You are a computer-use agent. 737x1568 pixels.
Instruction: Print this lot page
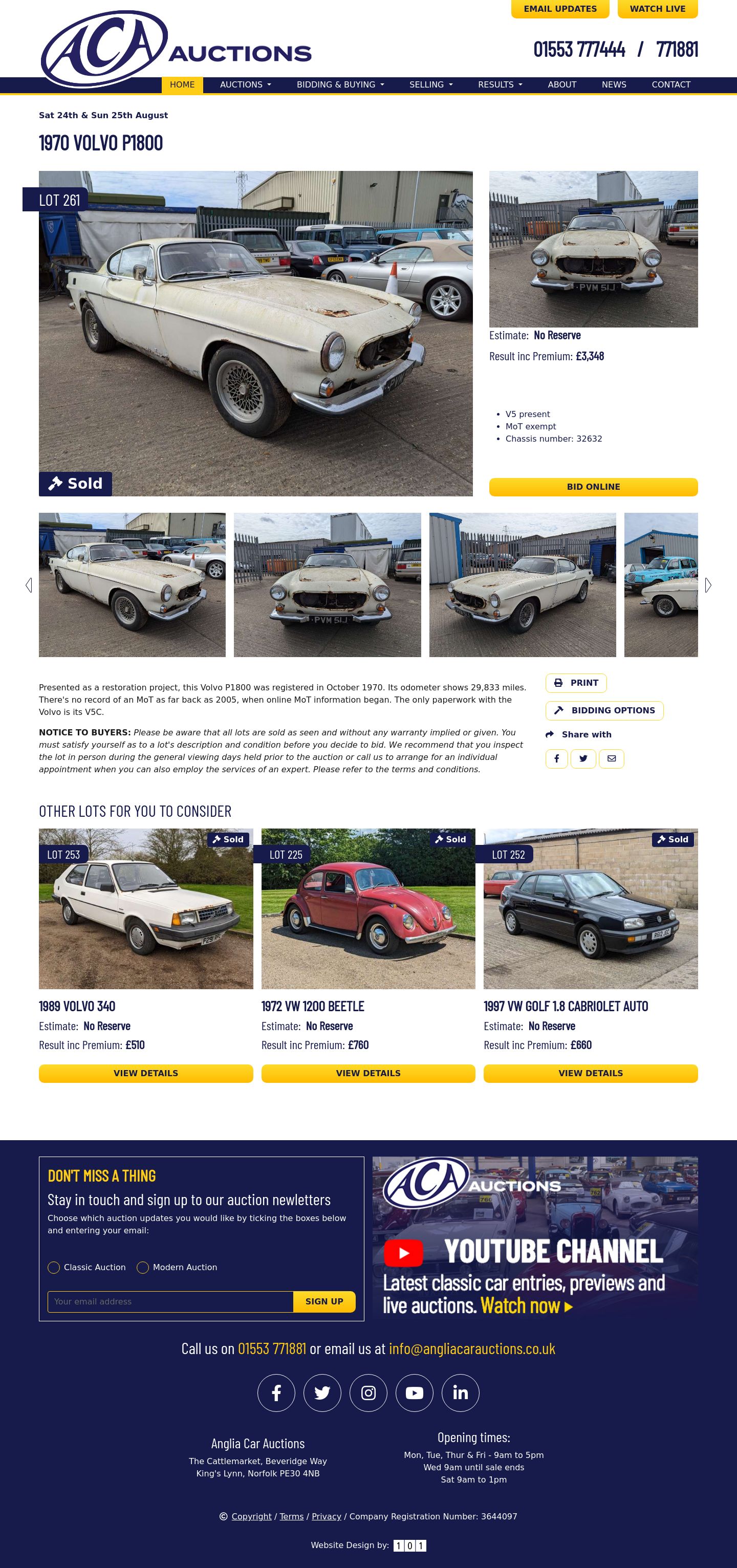pos(576,683)
